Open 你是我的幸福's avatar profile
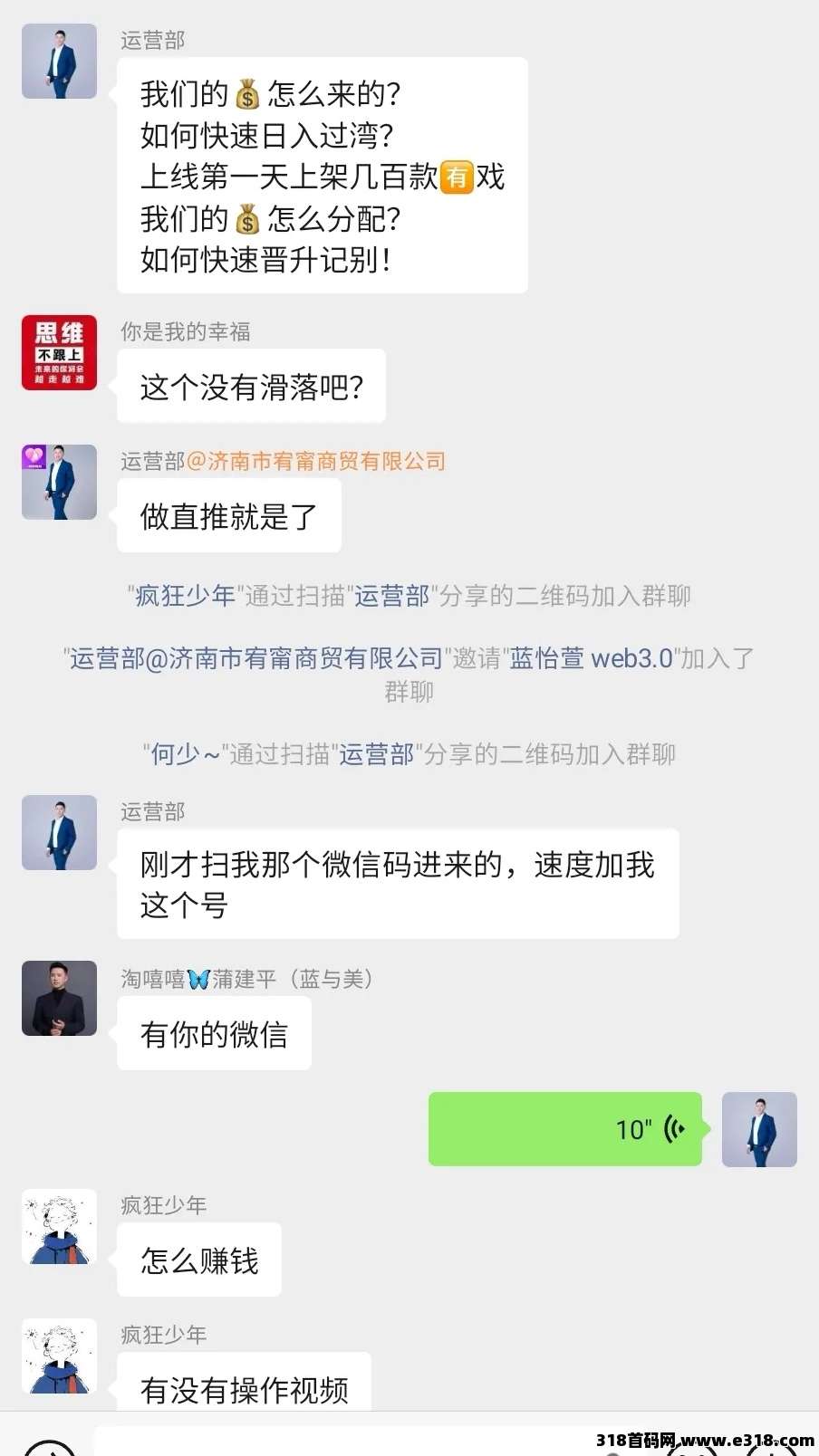This screenshot has width=819, height=1456. (59, 353)
